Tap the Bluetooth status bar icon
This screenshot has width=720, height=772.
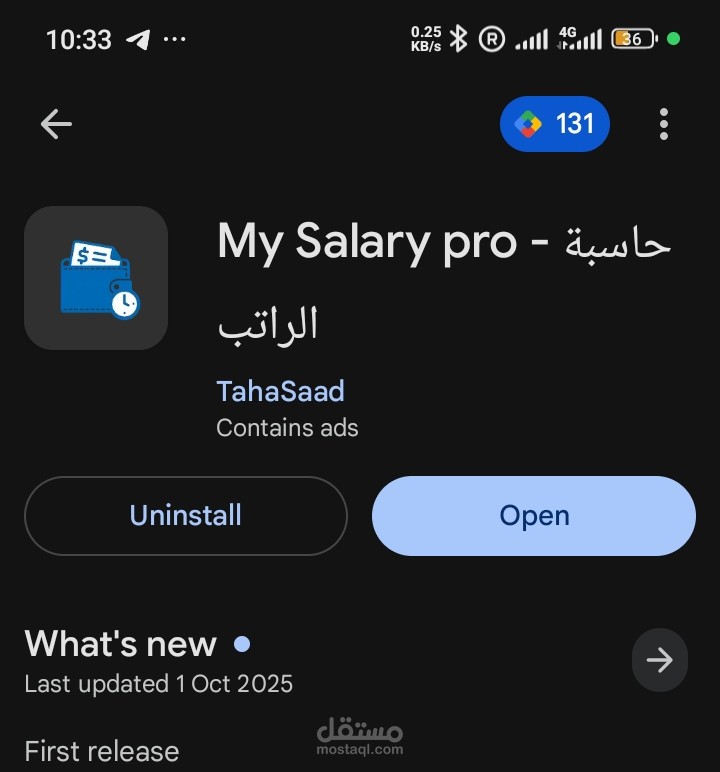pyautogui.click(x=458, y=39)
